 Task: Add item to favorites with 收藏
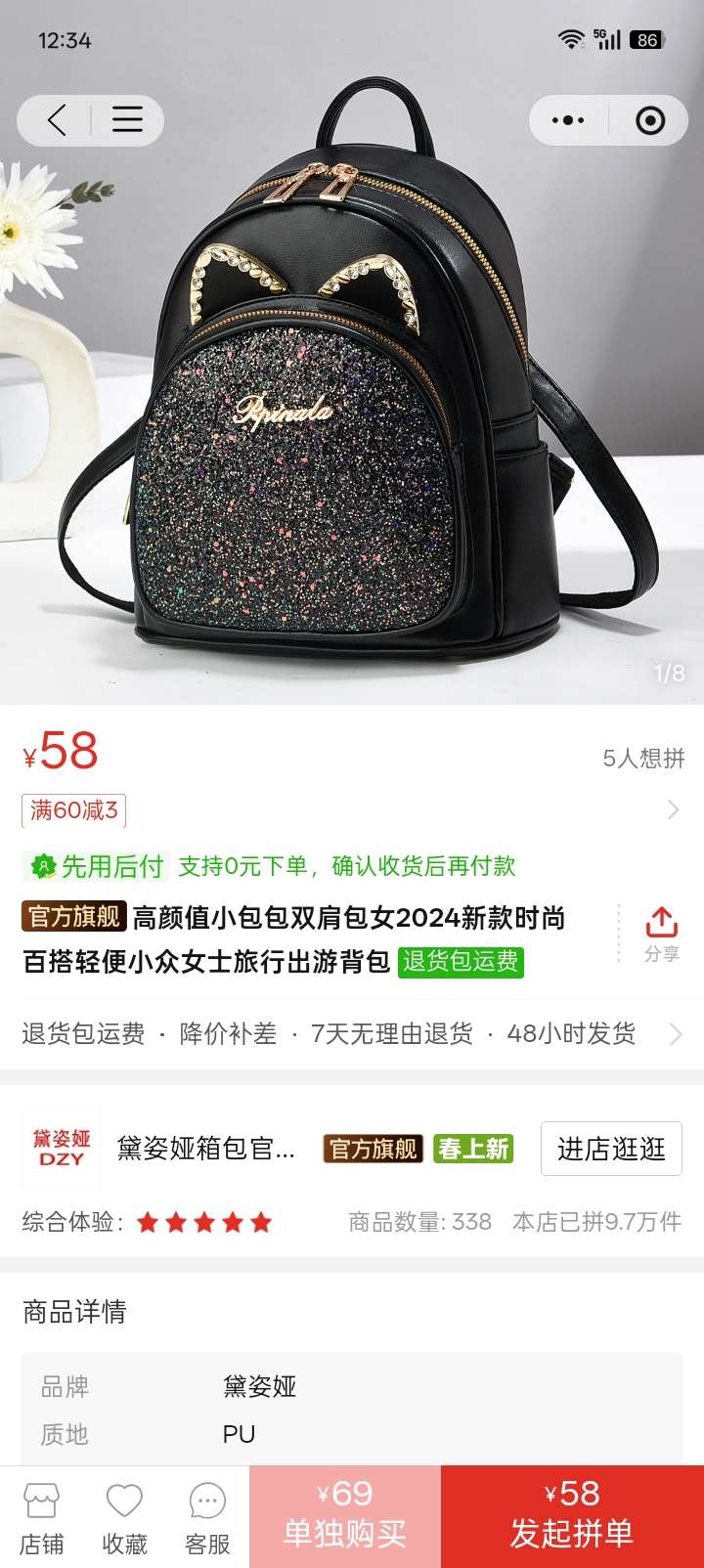click(x=125, y=1517)
